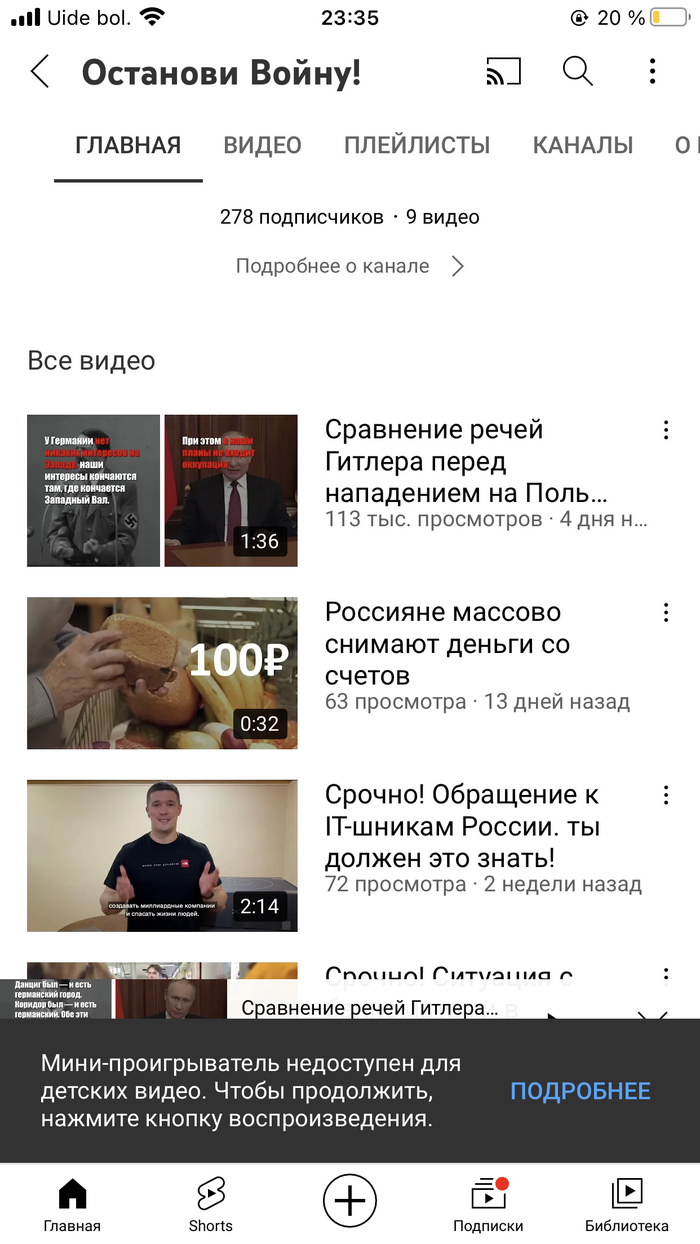This screenshot has height=1244, width=700.
Task: Open options for the Hitler speeches video
Action: tap(666, 430)
